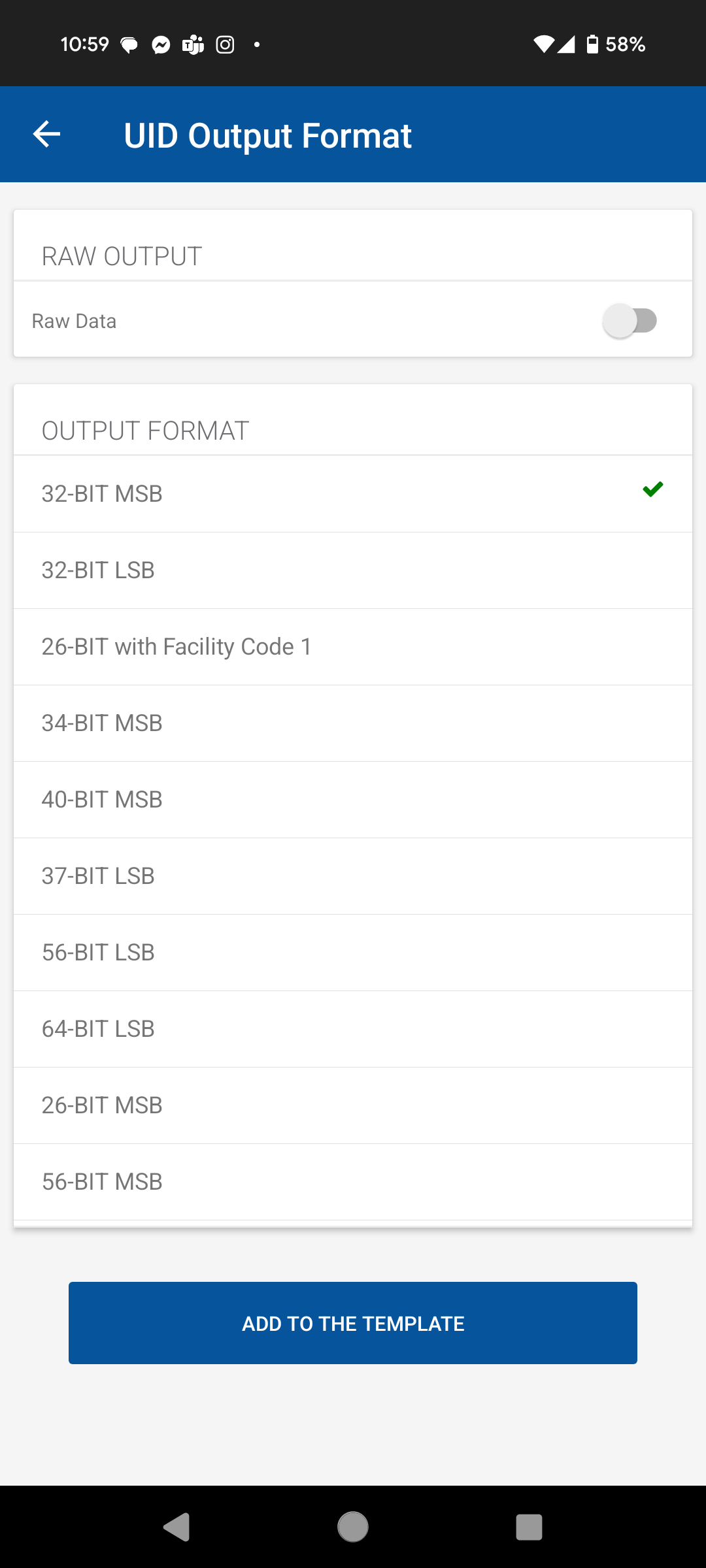Open the recent apps overview

click(x=529, y=1527)
